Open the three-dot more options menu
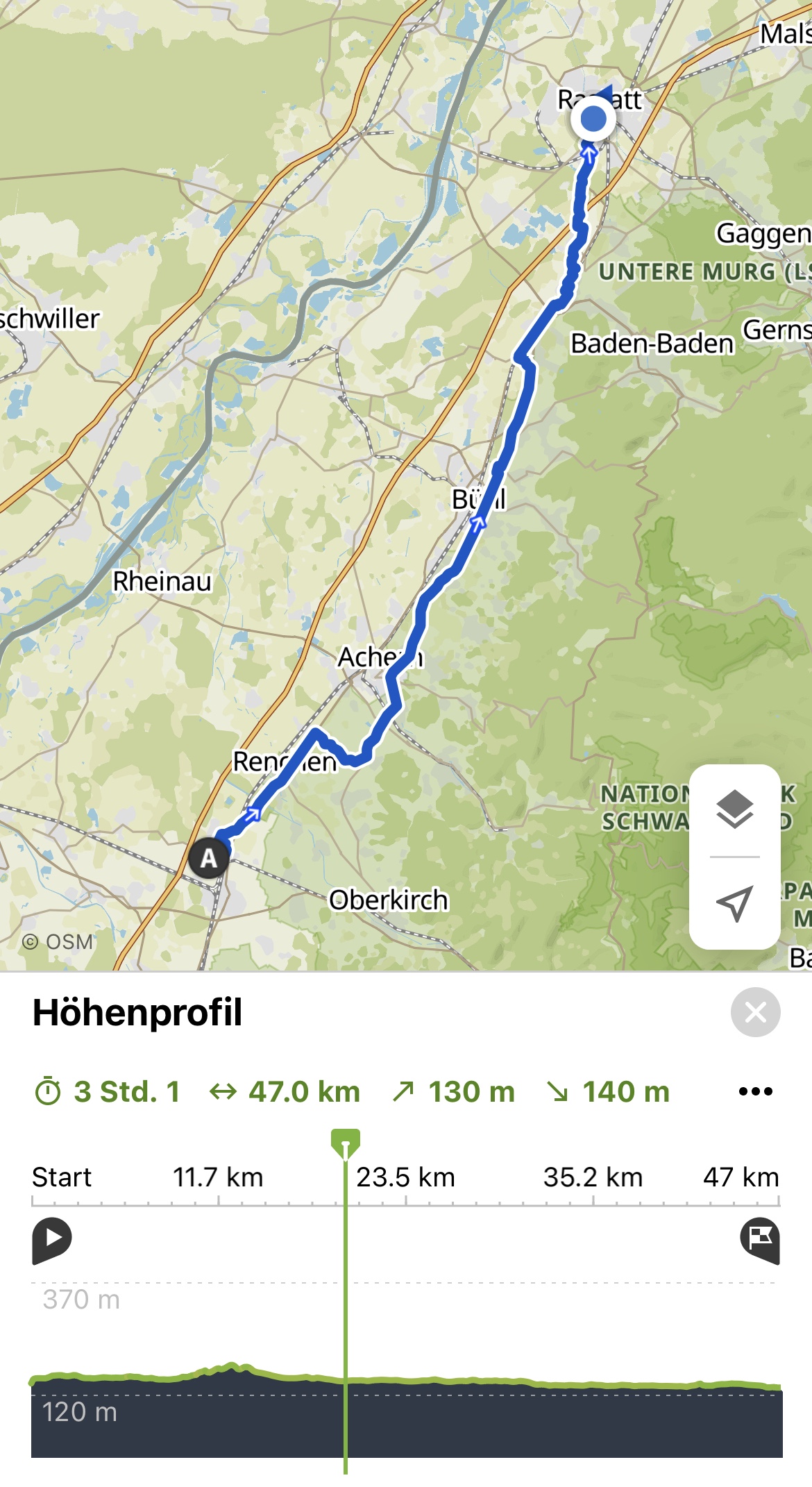 [x=755, y=1091]
